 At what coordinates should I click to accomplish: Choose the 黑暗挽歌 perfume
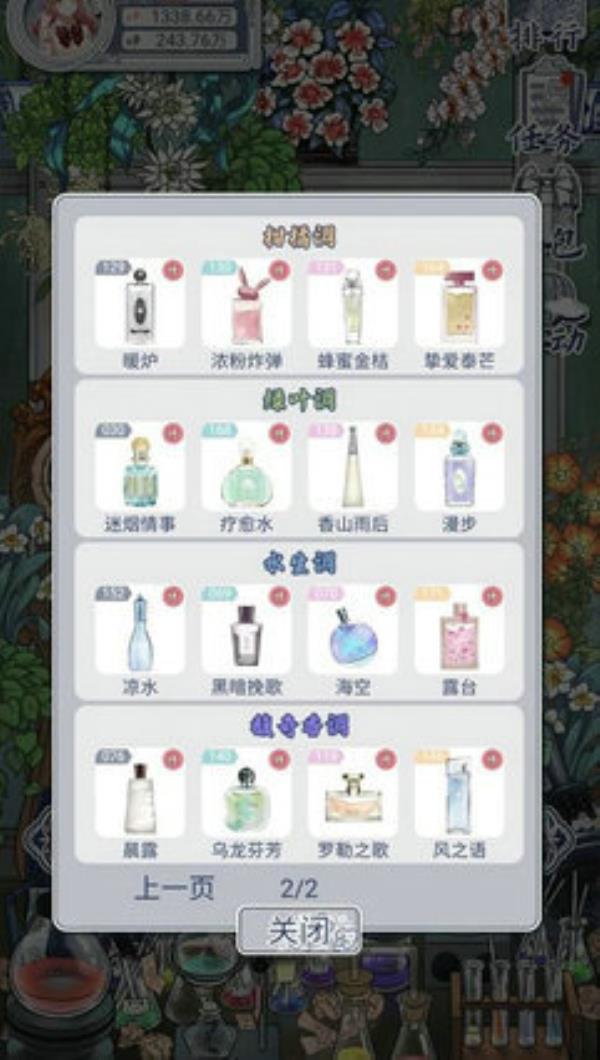[x=246, y=633]
